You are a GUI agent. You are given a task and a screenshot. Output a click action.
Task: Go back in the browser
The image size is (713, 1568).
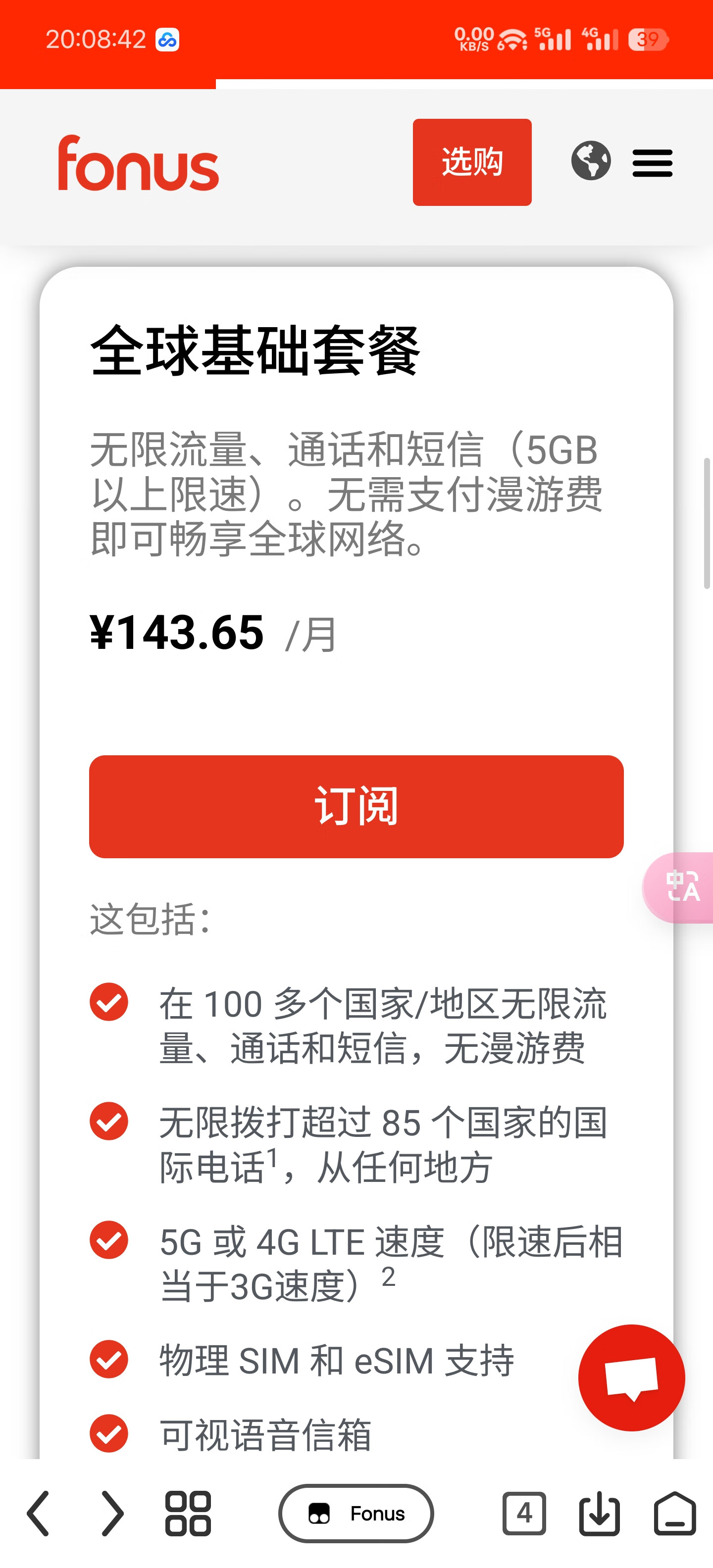38,1513
